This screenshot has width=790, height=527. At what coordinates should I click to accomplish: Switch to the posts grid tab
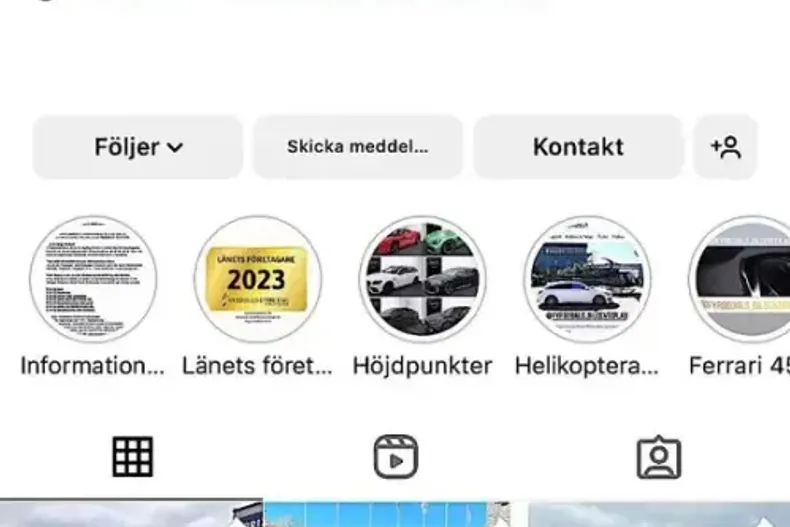coord(132,457)
